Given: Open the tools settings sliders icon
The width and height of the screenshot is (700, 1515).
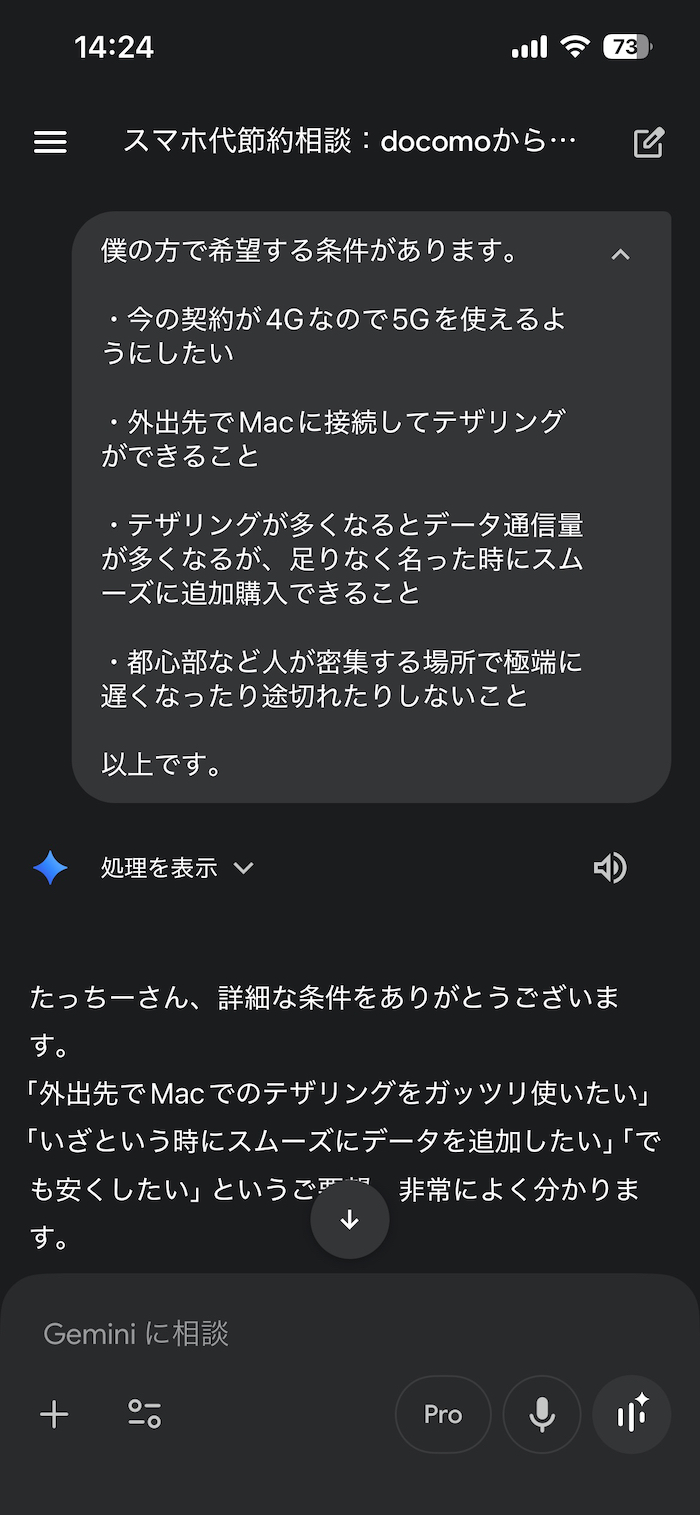Looking at the screenshot, I should [x=144, y=1414].
